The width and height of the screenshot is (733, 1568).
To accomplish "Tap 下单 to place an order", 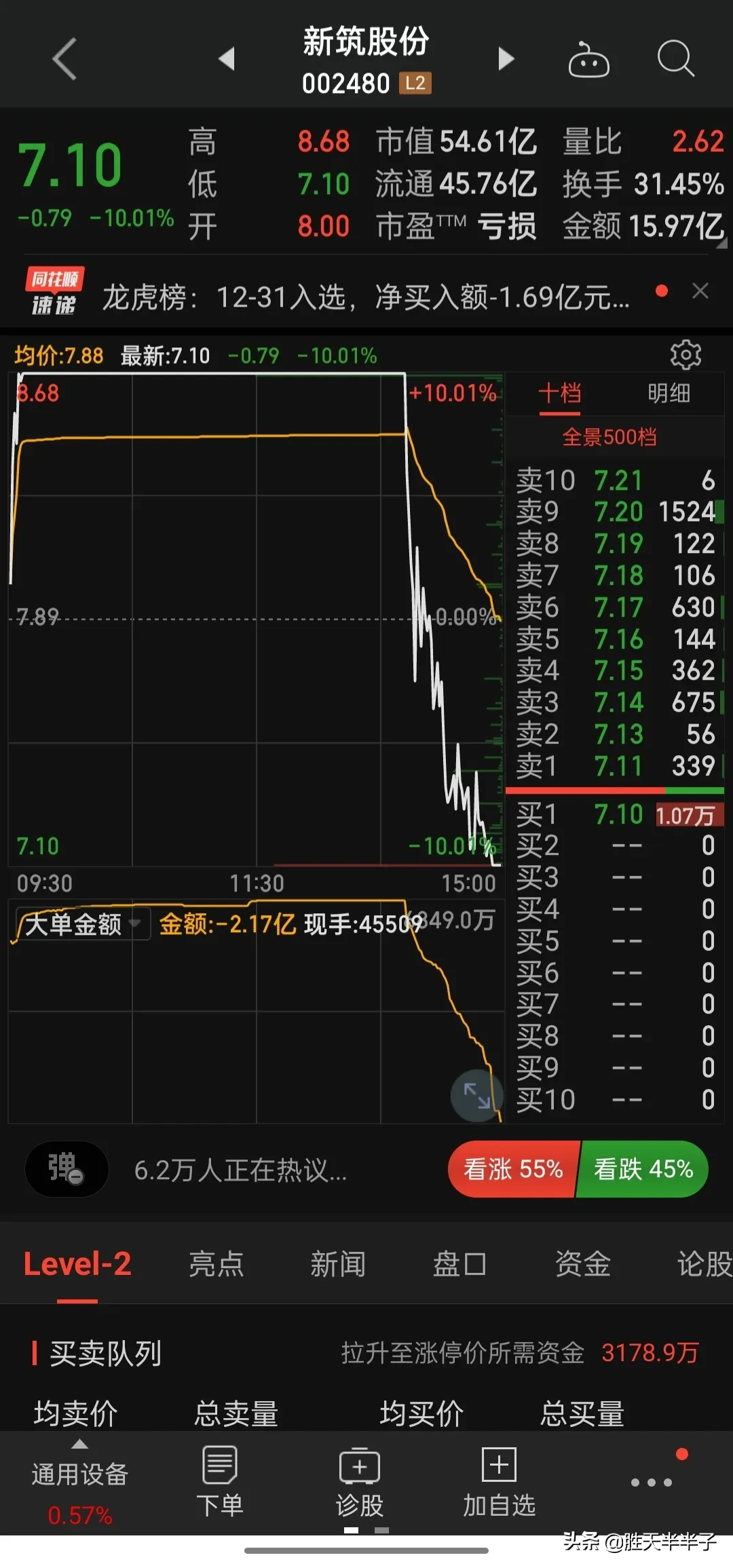I will tap(219, 1482).
